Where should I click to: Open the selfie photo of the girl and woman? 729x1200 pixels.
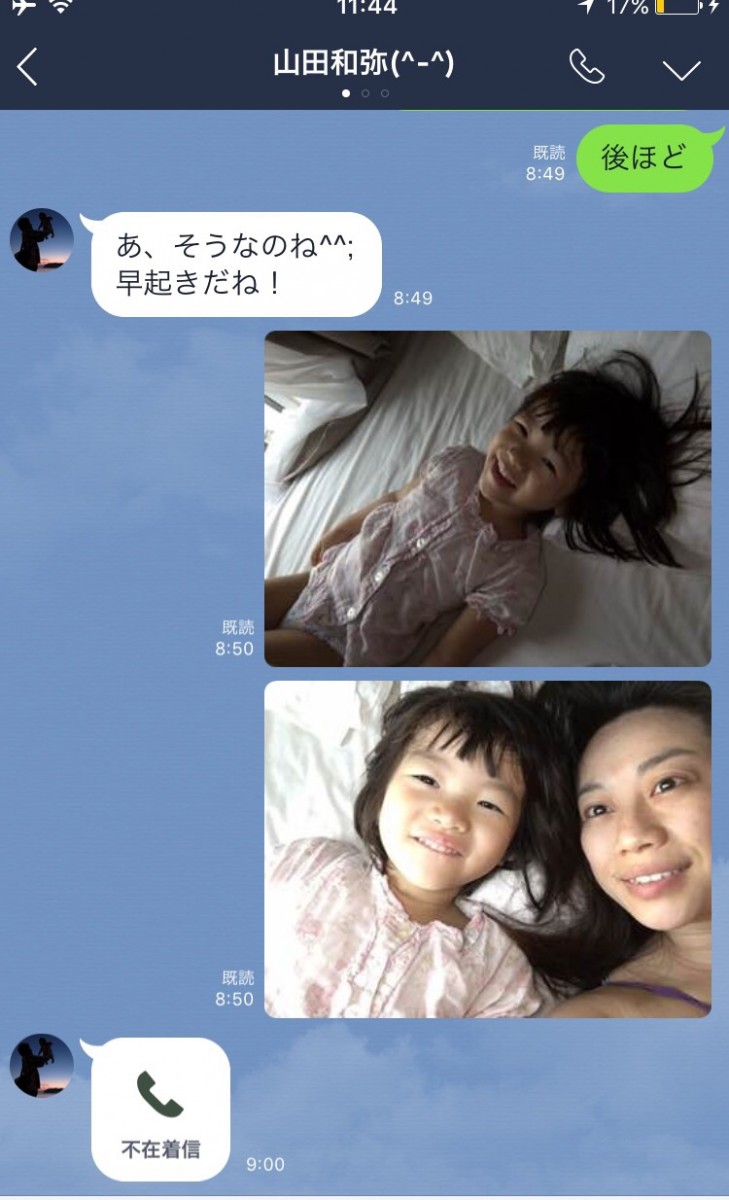pos(487,849)
